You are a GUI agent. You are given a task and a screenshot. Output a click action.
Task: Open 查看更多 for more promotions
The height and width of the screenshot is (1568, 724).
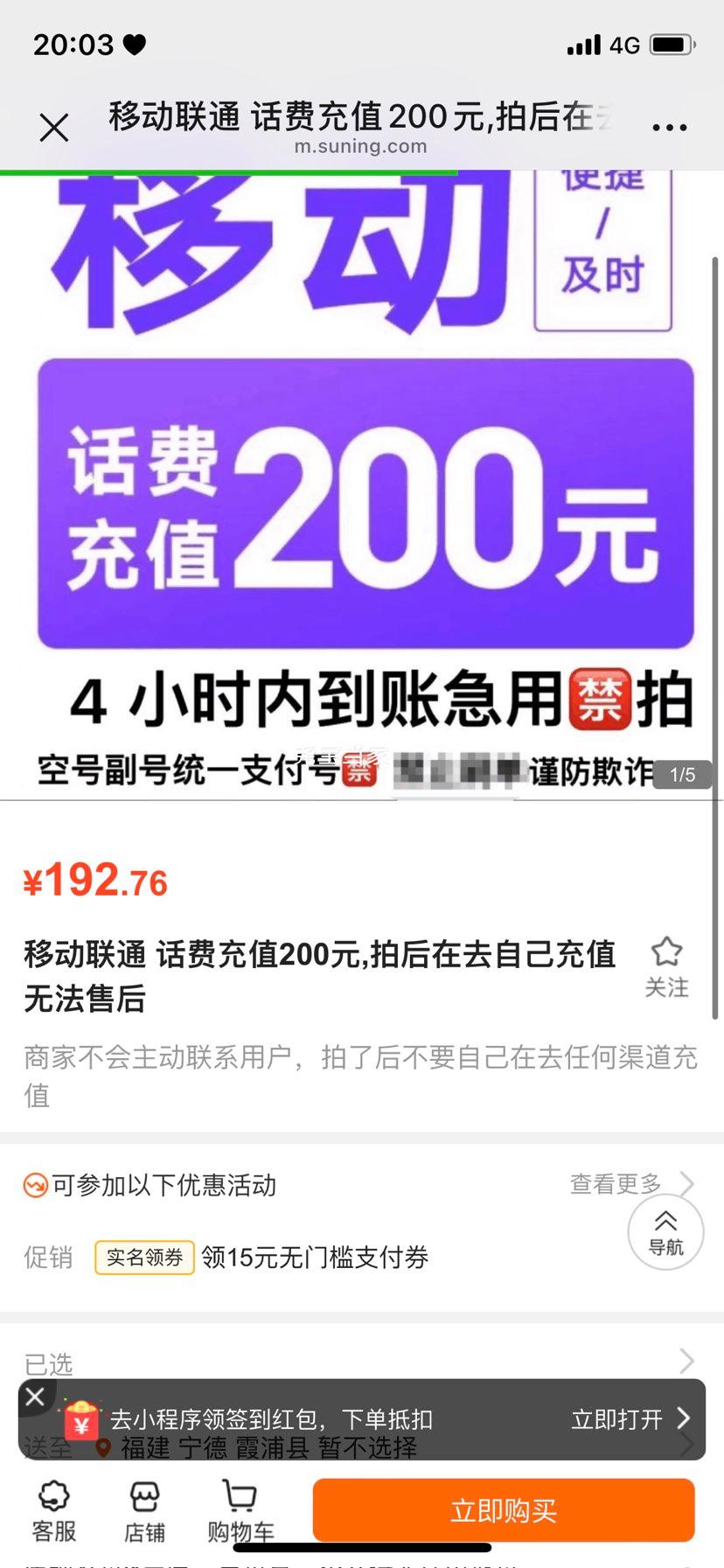tap(613, 1184)
